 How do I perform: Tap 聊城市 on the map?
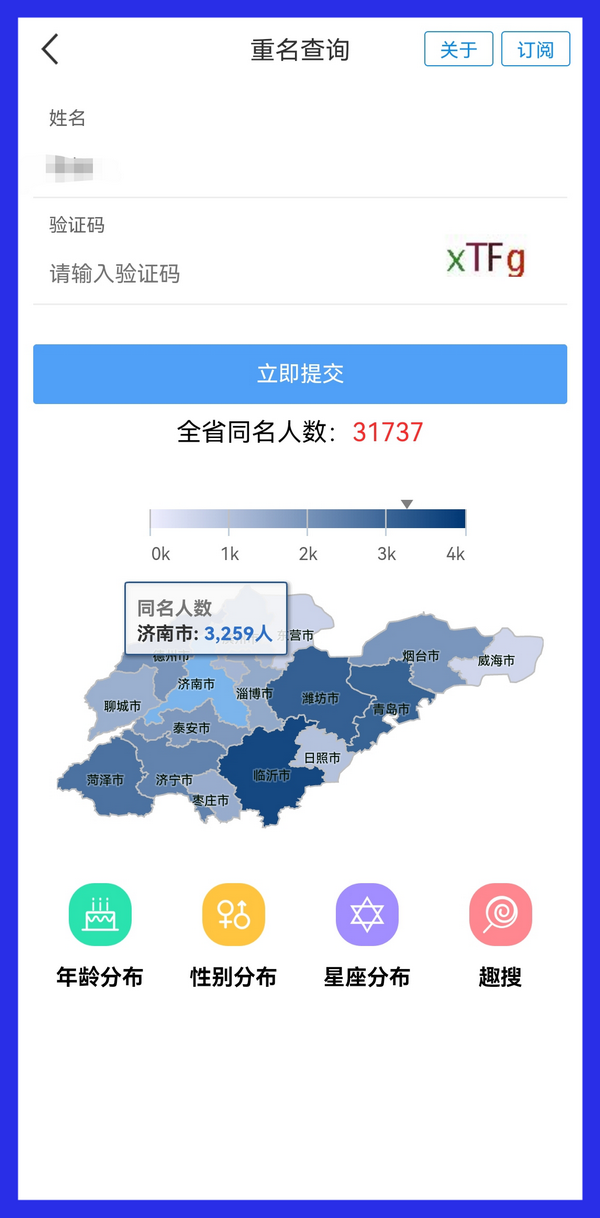click(x=122, y=706)
